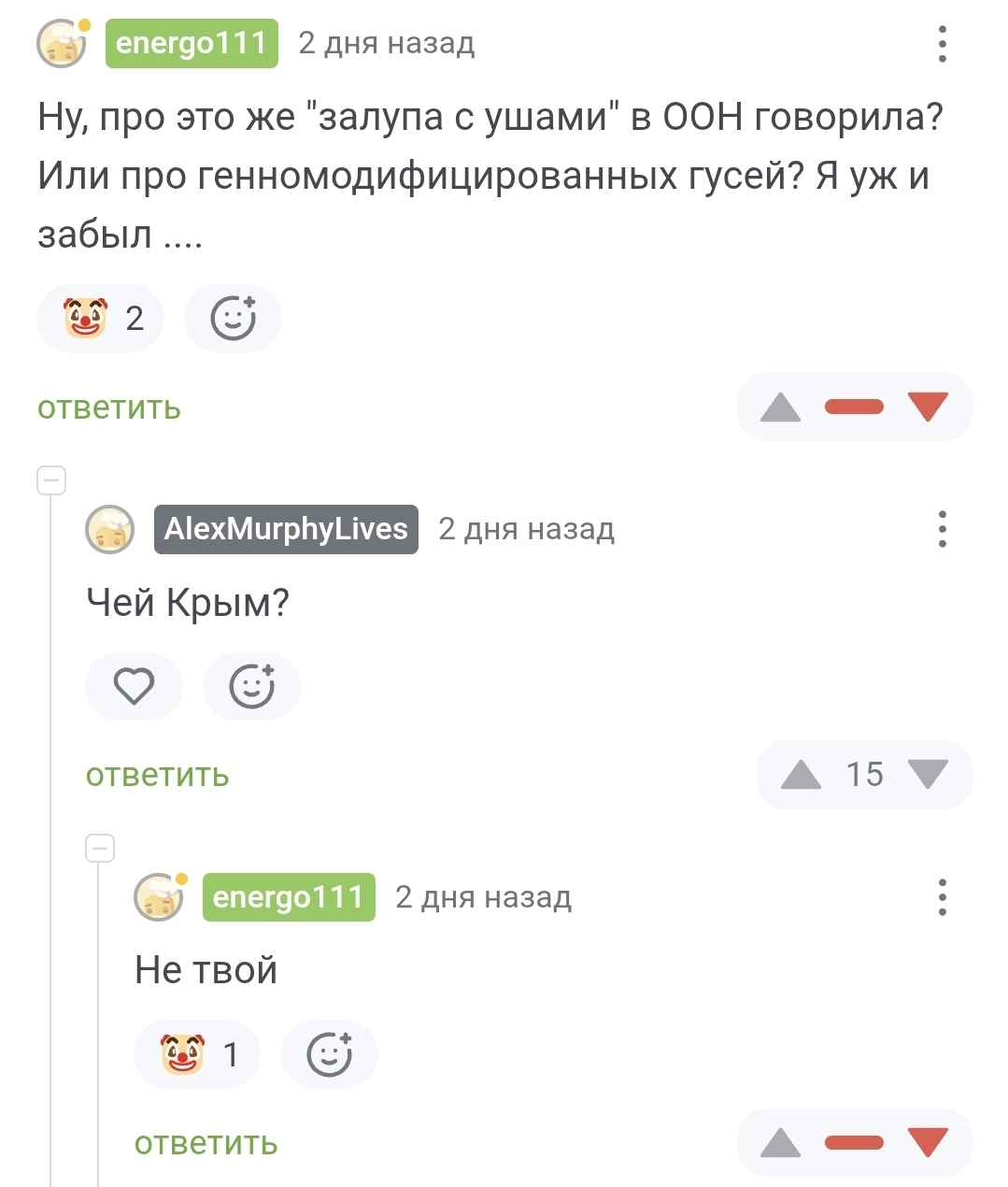
Task: Downvote the "Чей Крым?" comment
Action: tap(928, 775)
